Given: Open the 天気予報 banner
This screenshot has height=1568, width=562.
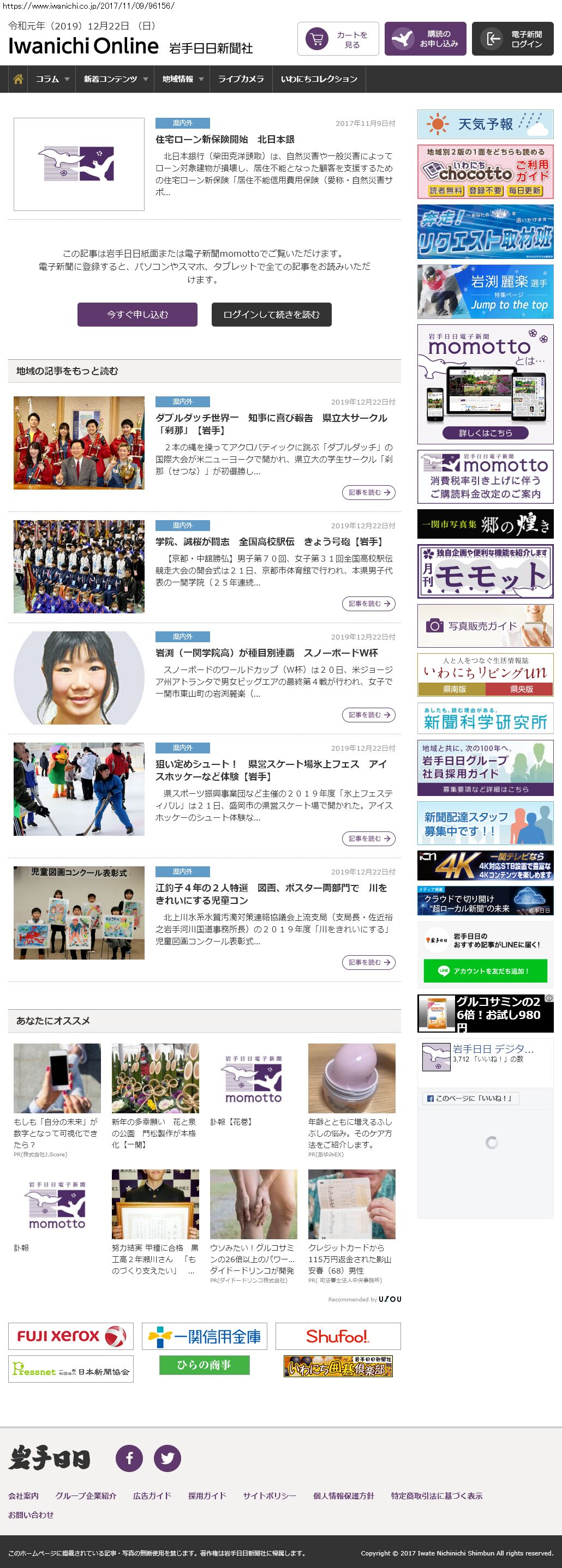Looking at the screenshot, I should click(485, 124).
